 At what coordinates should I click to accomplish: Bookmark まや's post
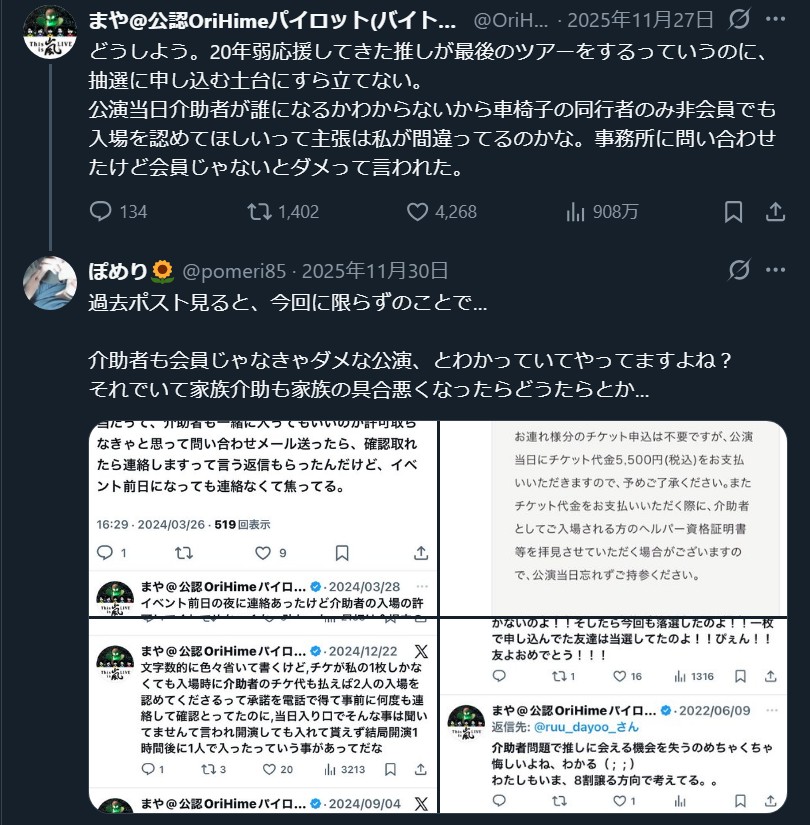(x=733, y=212)
